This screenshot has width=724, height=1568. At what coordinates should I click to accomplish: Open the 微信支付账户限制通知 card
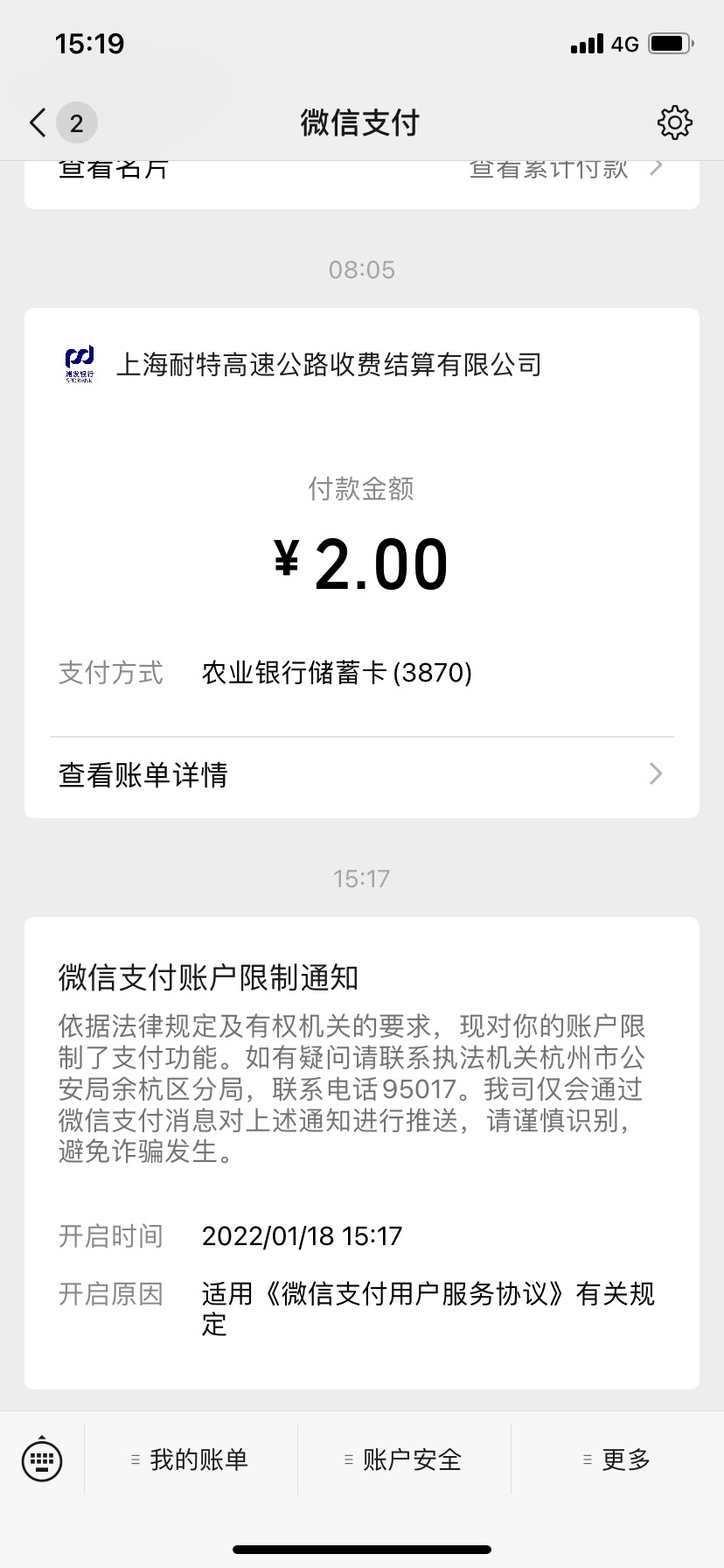coord(361,1153)
